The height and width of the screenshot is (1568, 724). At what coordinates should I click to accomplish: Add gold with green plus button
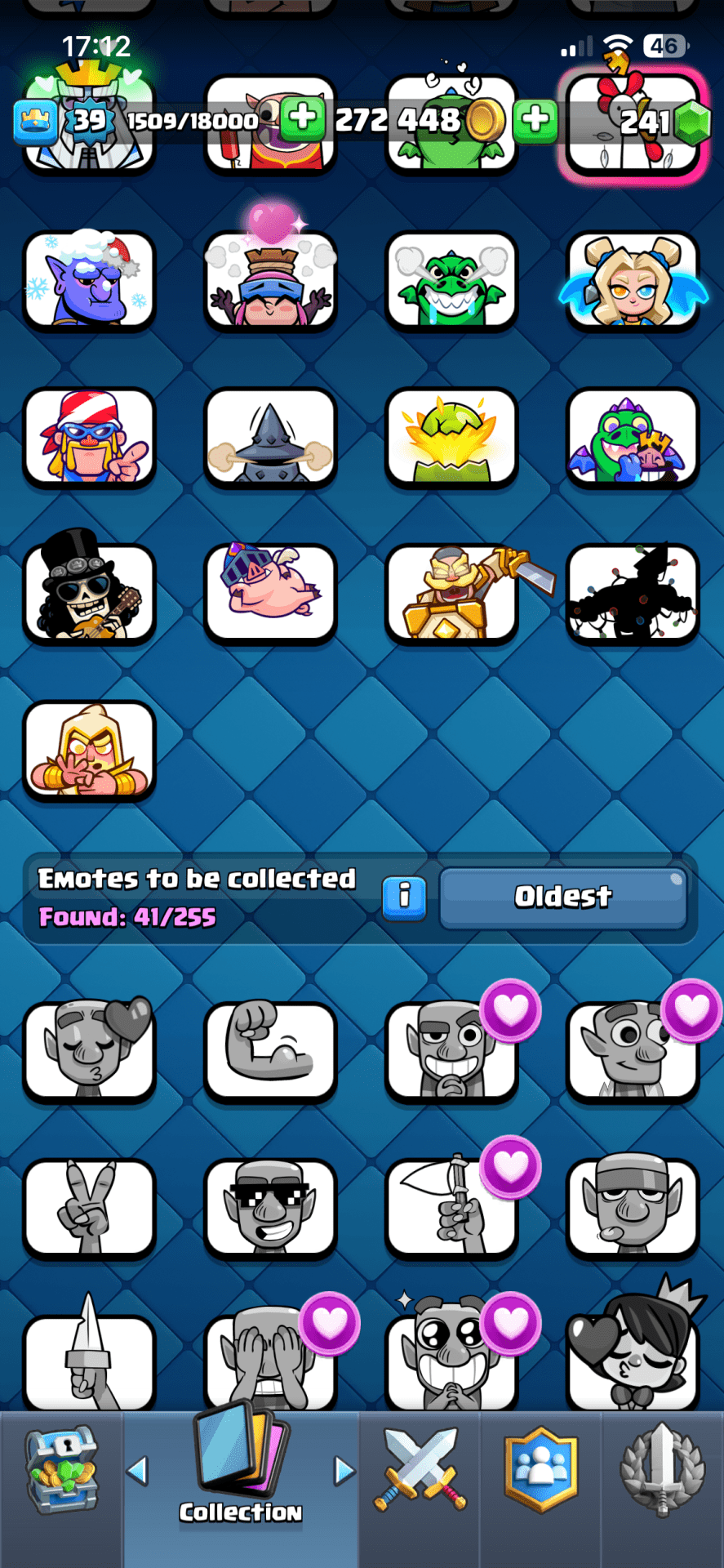535,120
